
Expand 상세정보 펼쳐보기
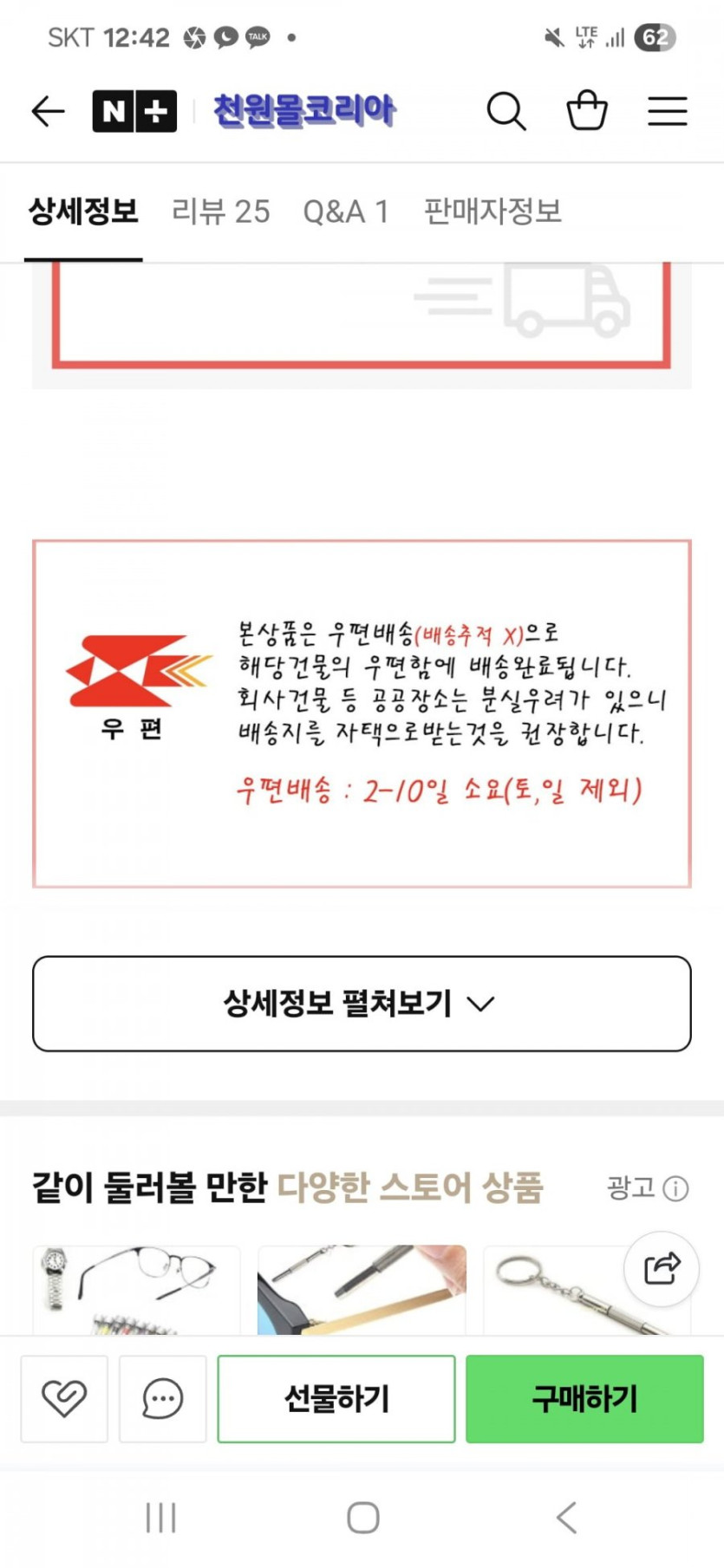pyautogui.click(x=362, y=1004)
